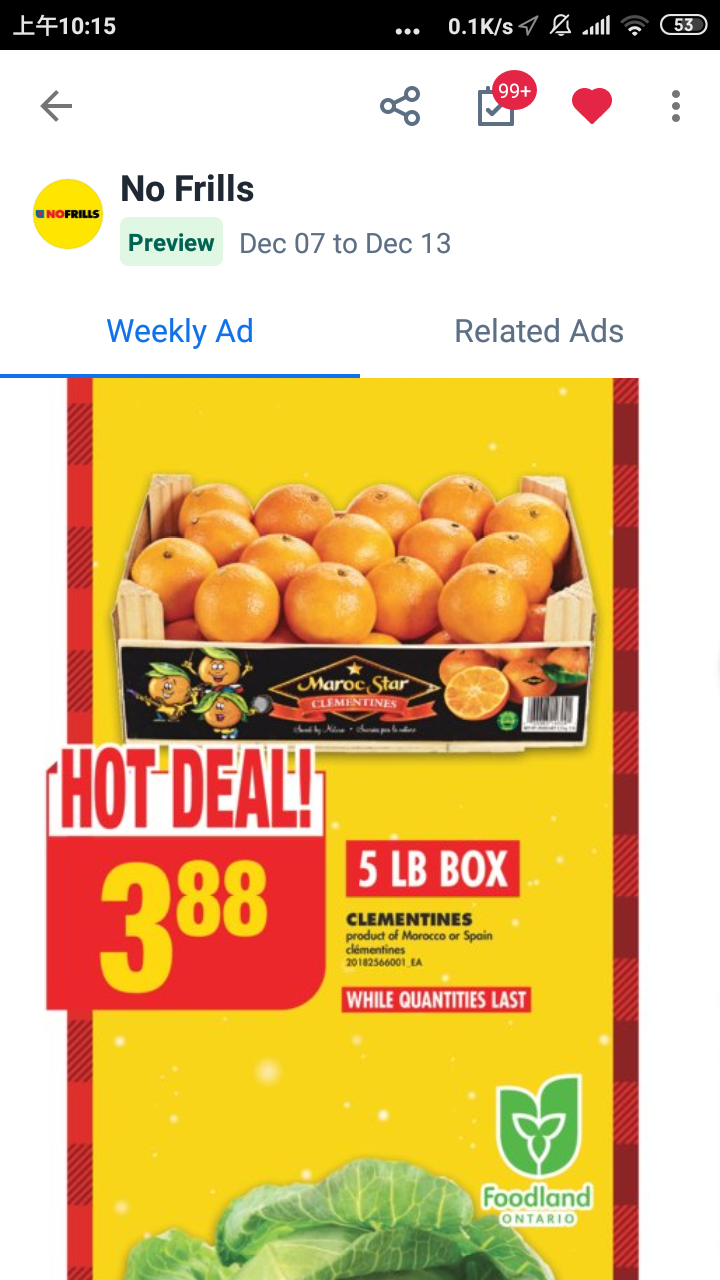
Task: Open the three-dot overflow menu
Action: (676, 106)
